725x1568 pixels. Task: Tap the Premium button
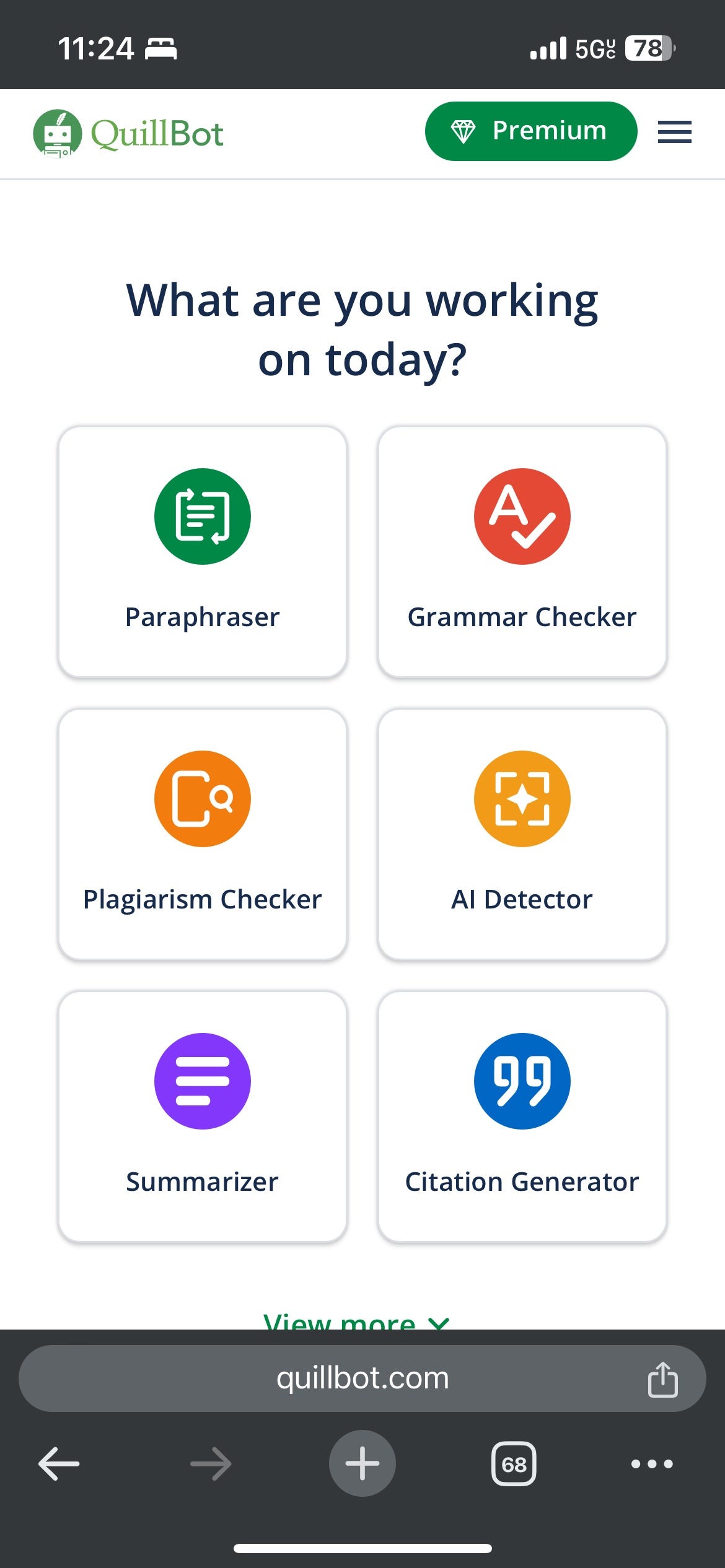point(530,131)
